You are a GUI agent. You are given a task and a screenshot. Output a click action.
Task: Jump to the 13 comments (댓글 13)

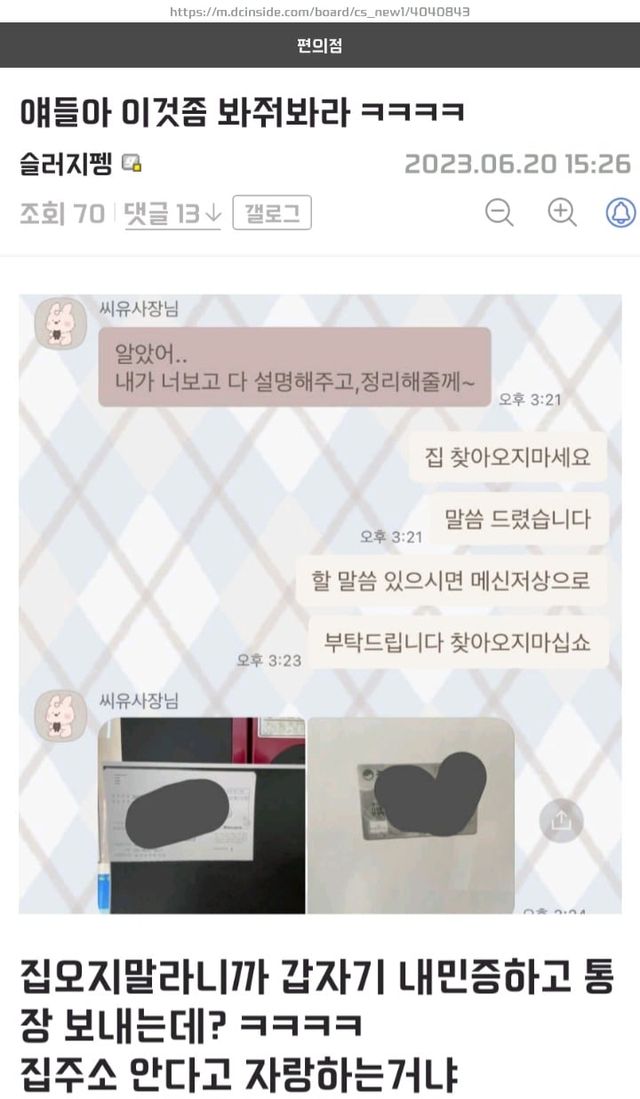click(172, 214)
